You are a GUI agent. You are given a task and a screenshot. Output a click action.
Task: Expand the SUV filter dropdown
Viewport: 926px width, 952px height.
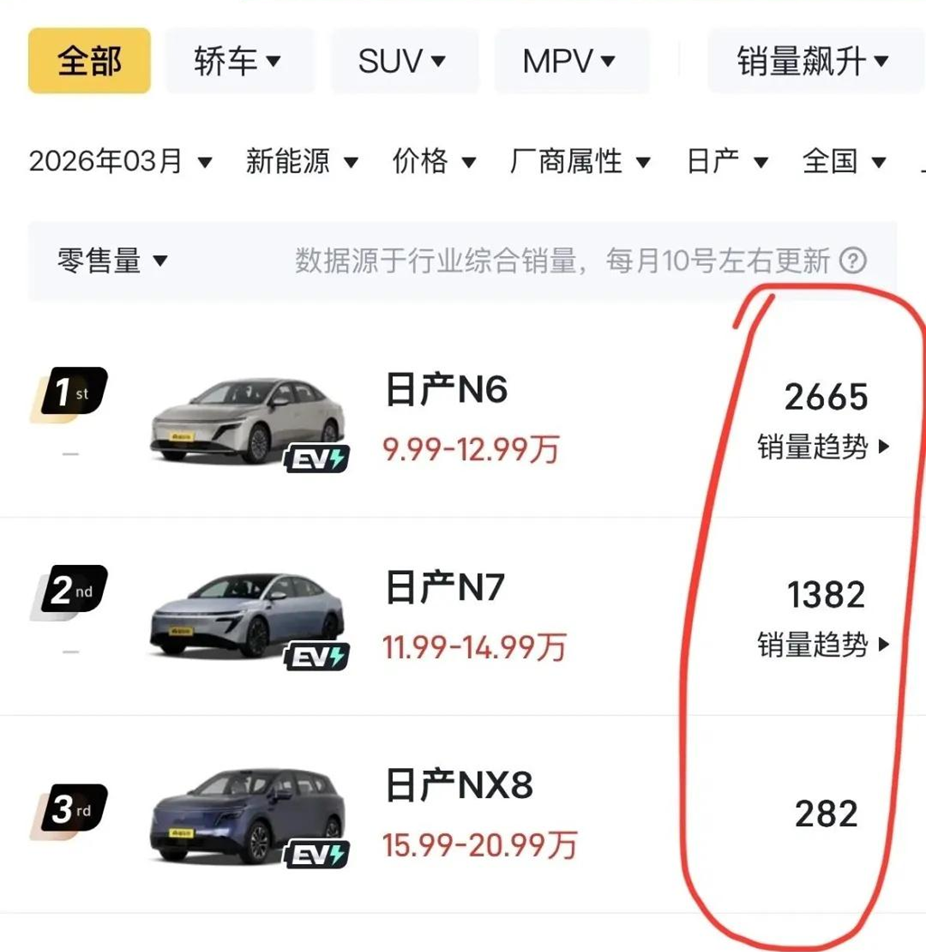(402, 62)
